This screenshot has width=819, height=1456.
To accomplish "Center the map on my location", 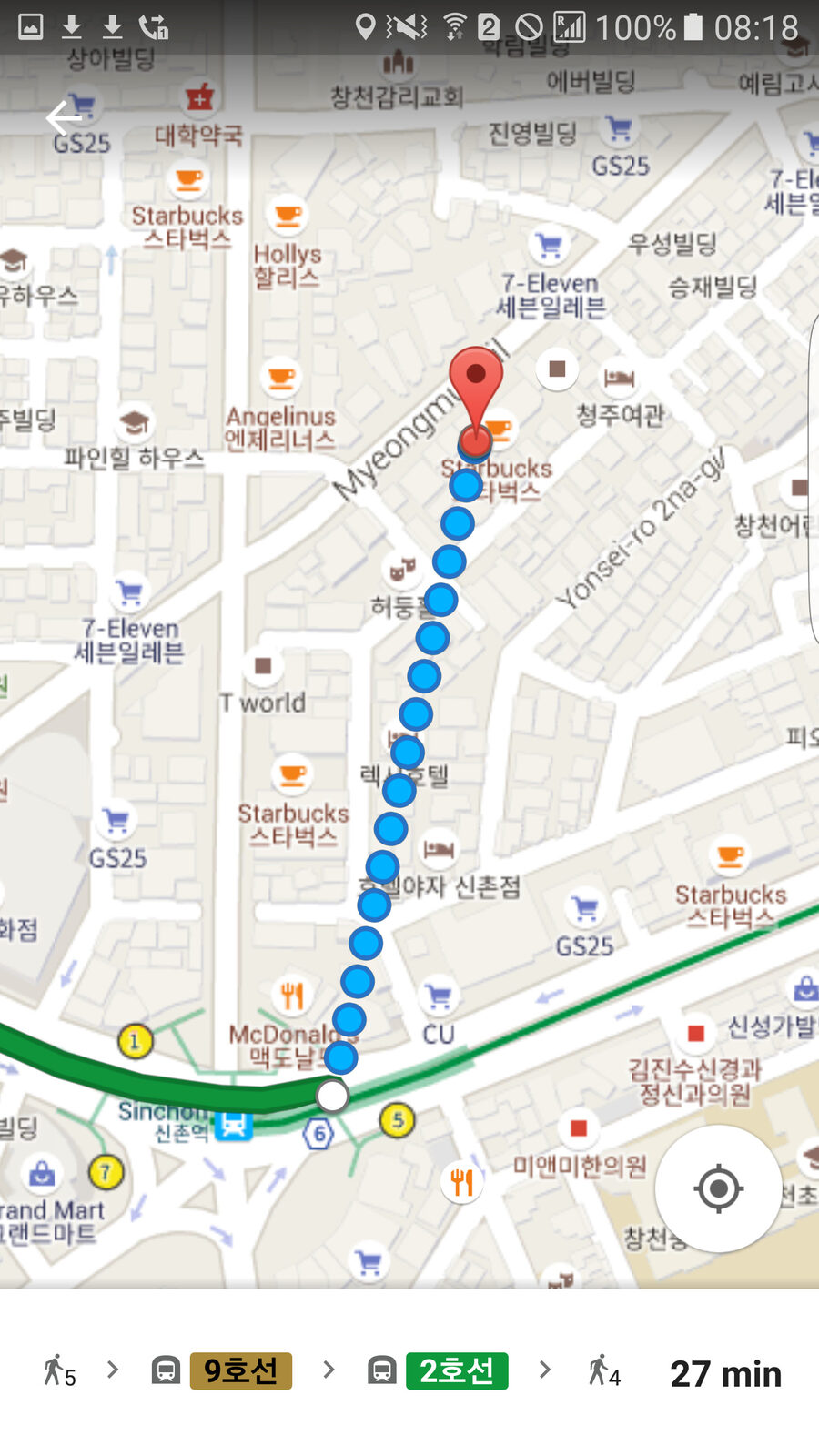I will [718, 1188].
